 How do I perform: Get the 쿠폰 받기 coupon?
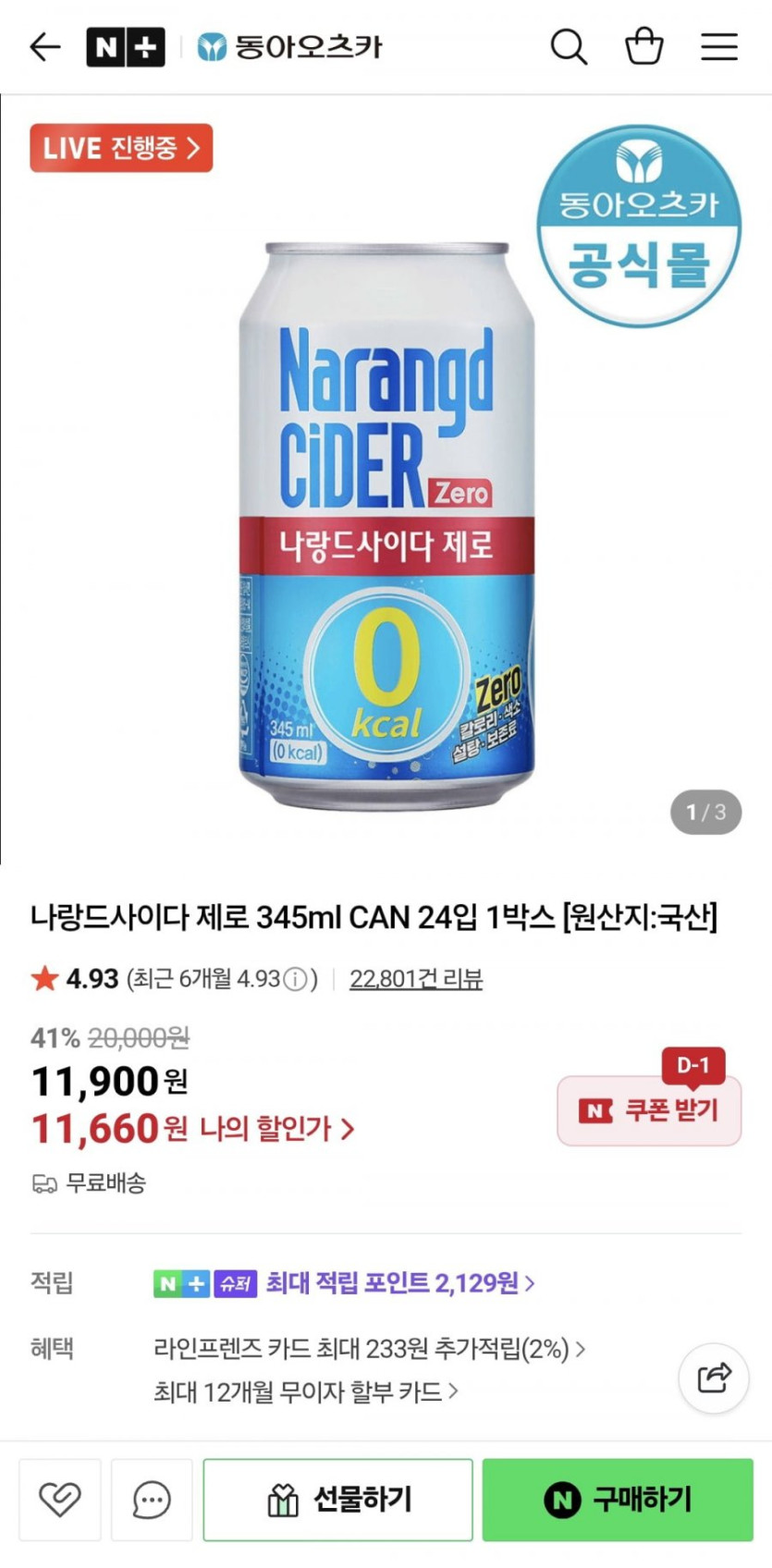(649, 1110)
